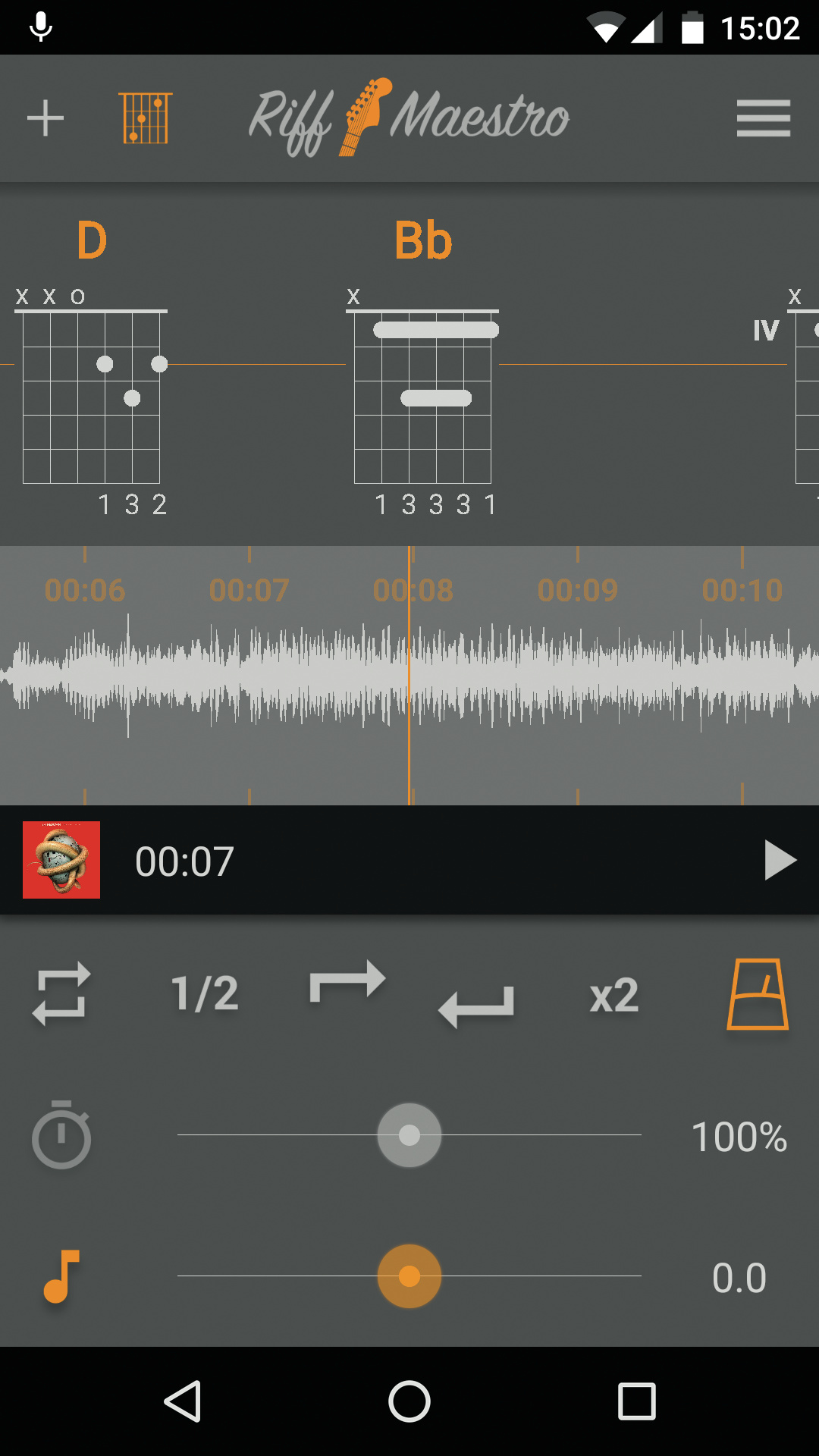Screen dimensions: 819x1456
Task: Tap the forward arrow loop control
Action: 347,981
